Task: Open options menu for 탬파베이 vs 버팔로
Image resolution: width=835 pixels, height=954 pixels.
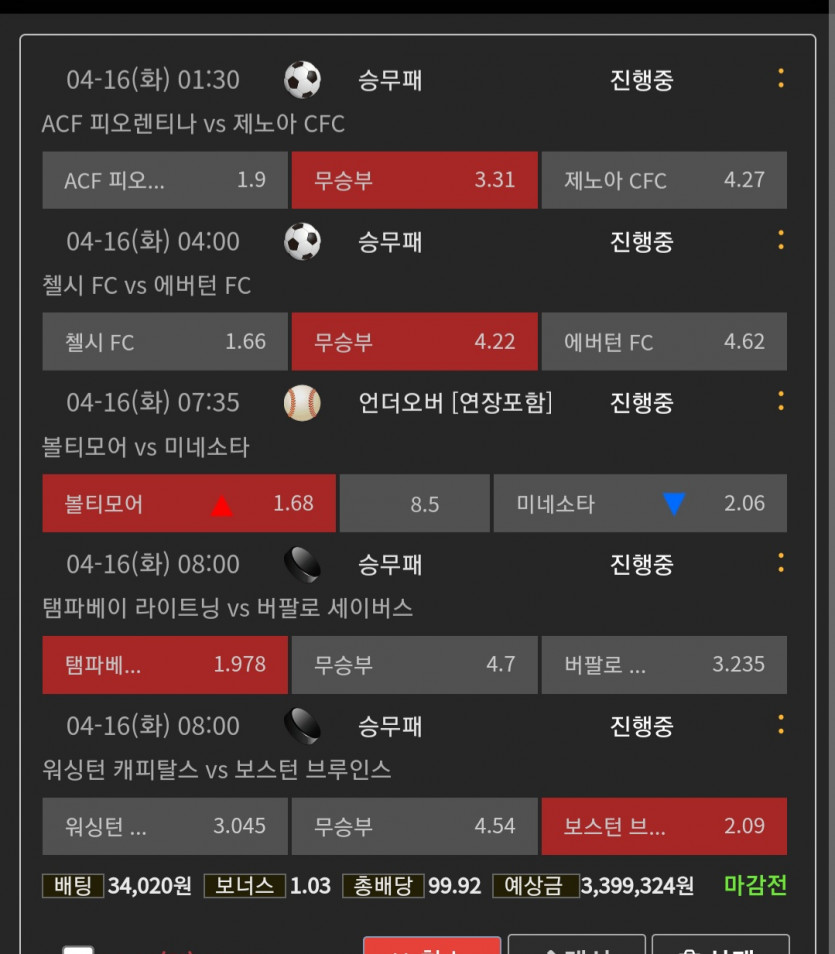Action: tap(780, 563)
